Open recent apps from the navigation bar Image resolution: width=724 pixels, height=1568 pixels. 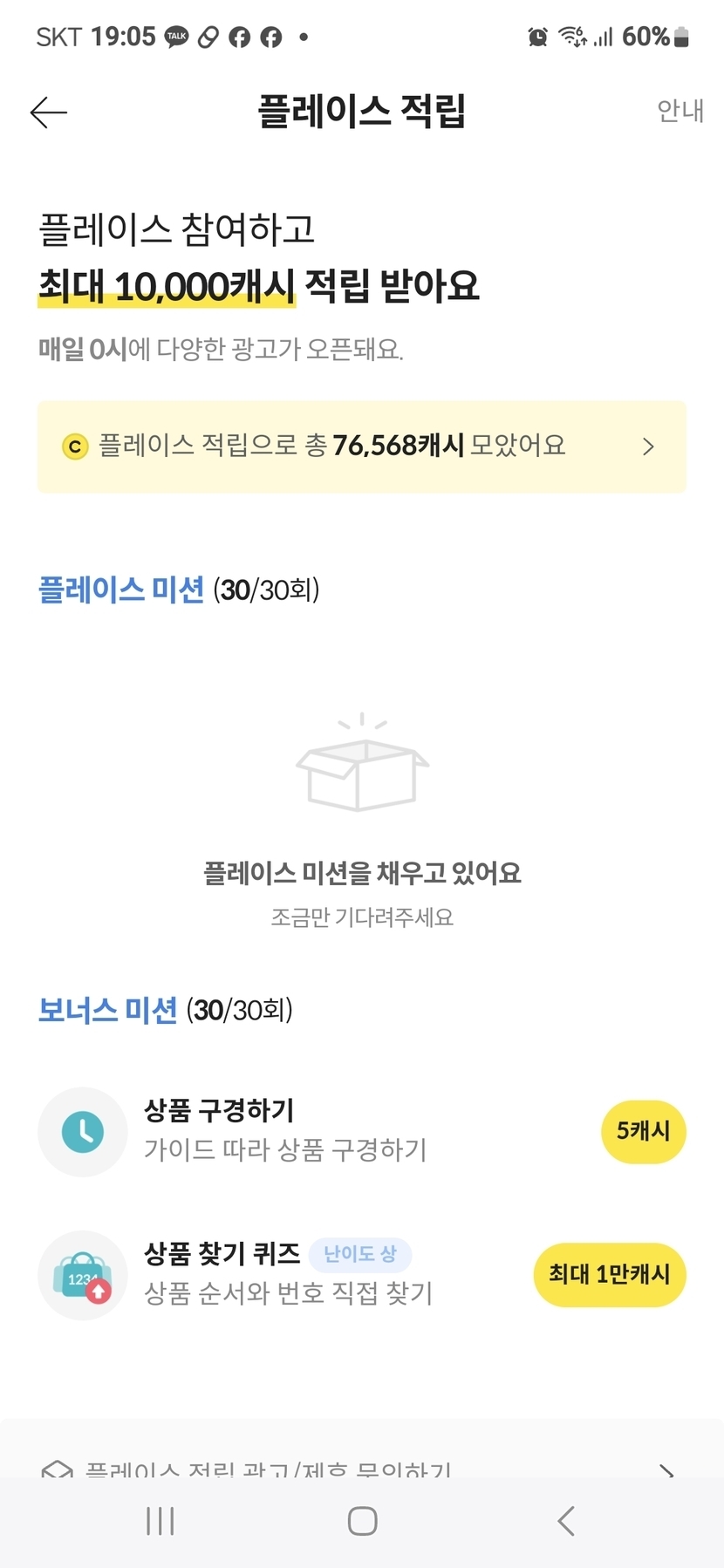click(x=161, y=1521)
